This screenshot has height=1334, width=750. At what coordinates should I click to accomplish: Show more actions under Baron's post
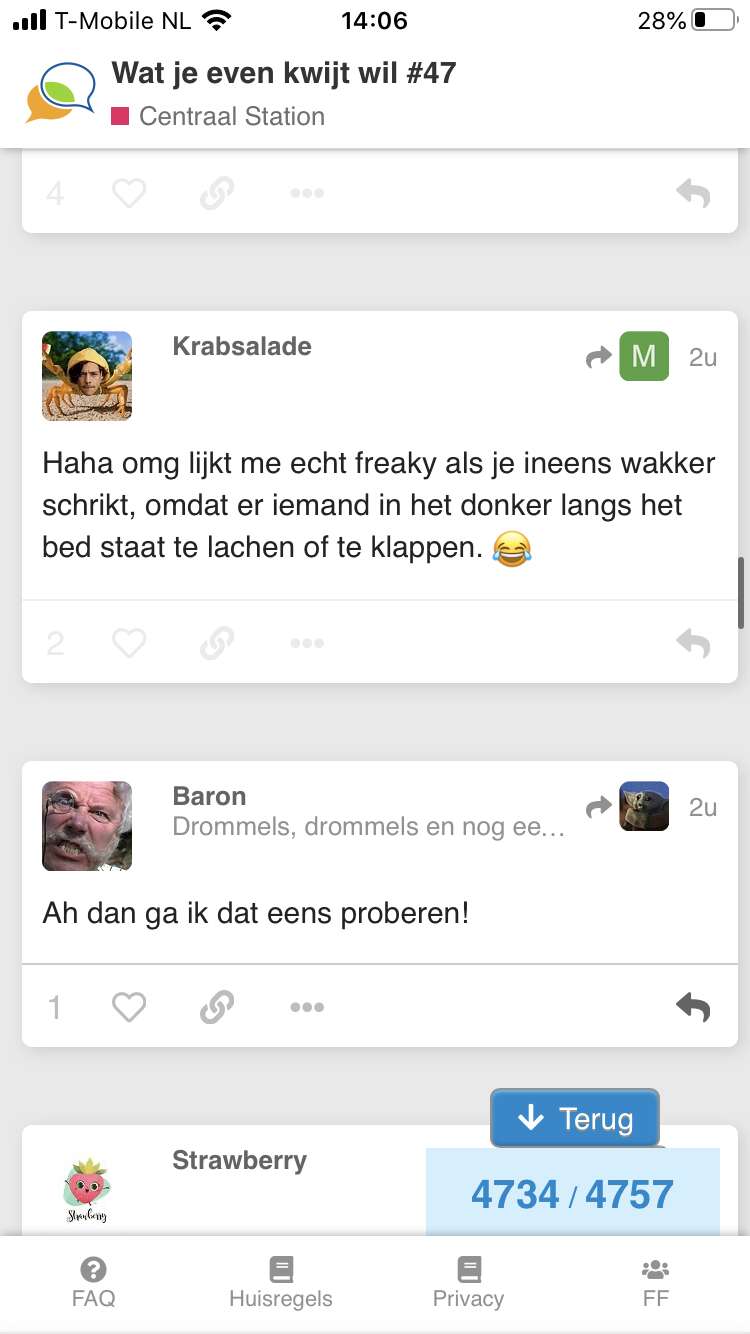point(306,1007)
